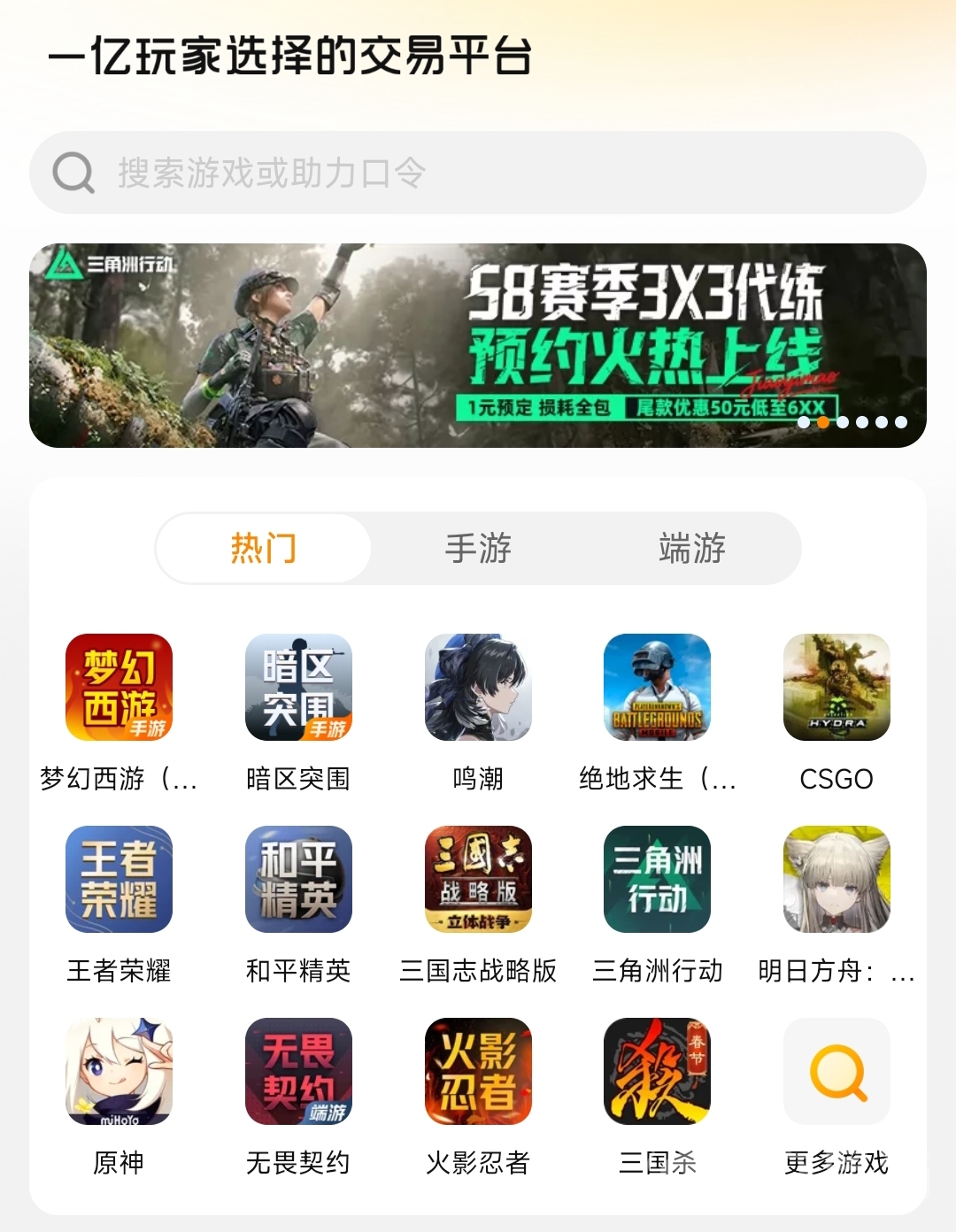Tap the search field for games
Screen dimensions: 956x1232
478,173
